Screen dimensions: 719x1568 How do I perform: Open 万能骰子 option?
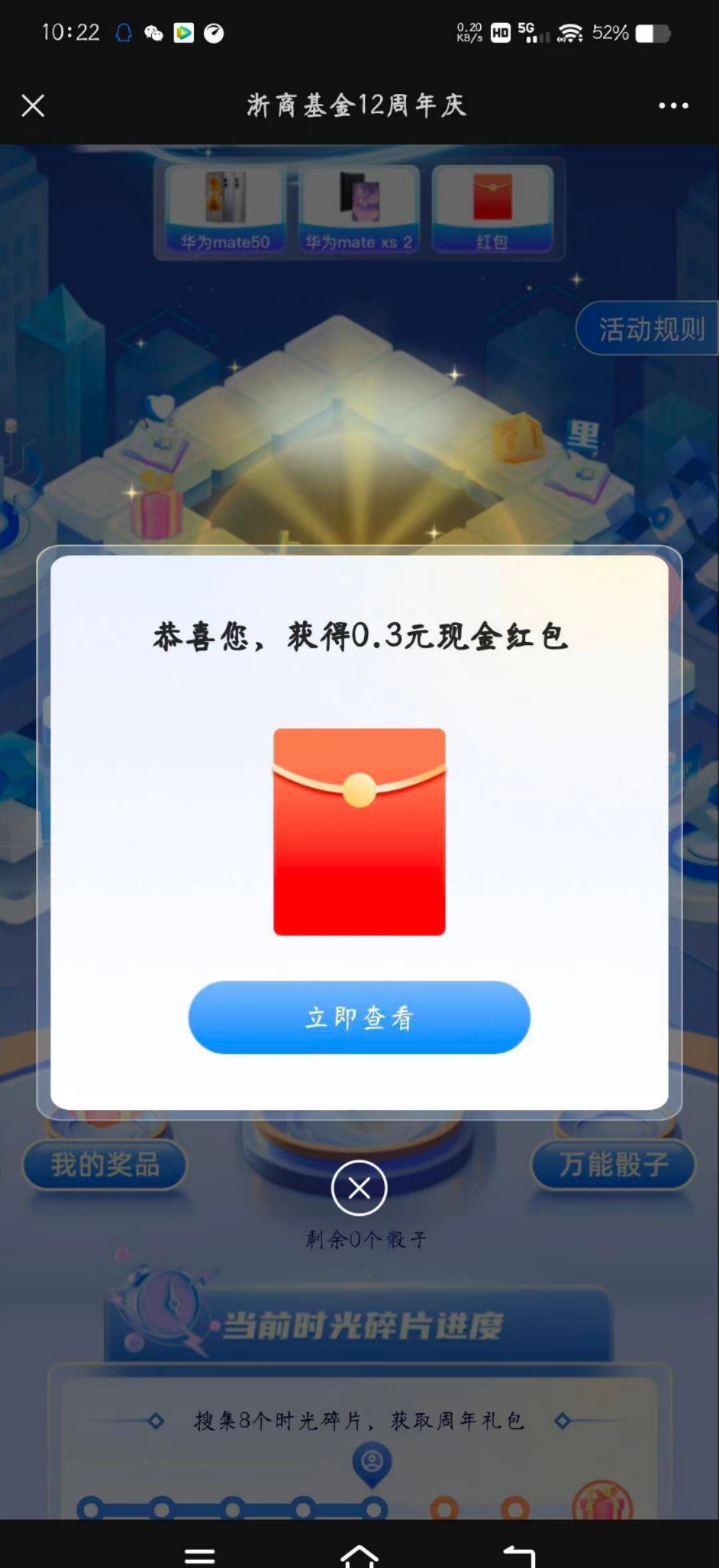(x=613, y=1165)
